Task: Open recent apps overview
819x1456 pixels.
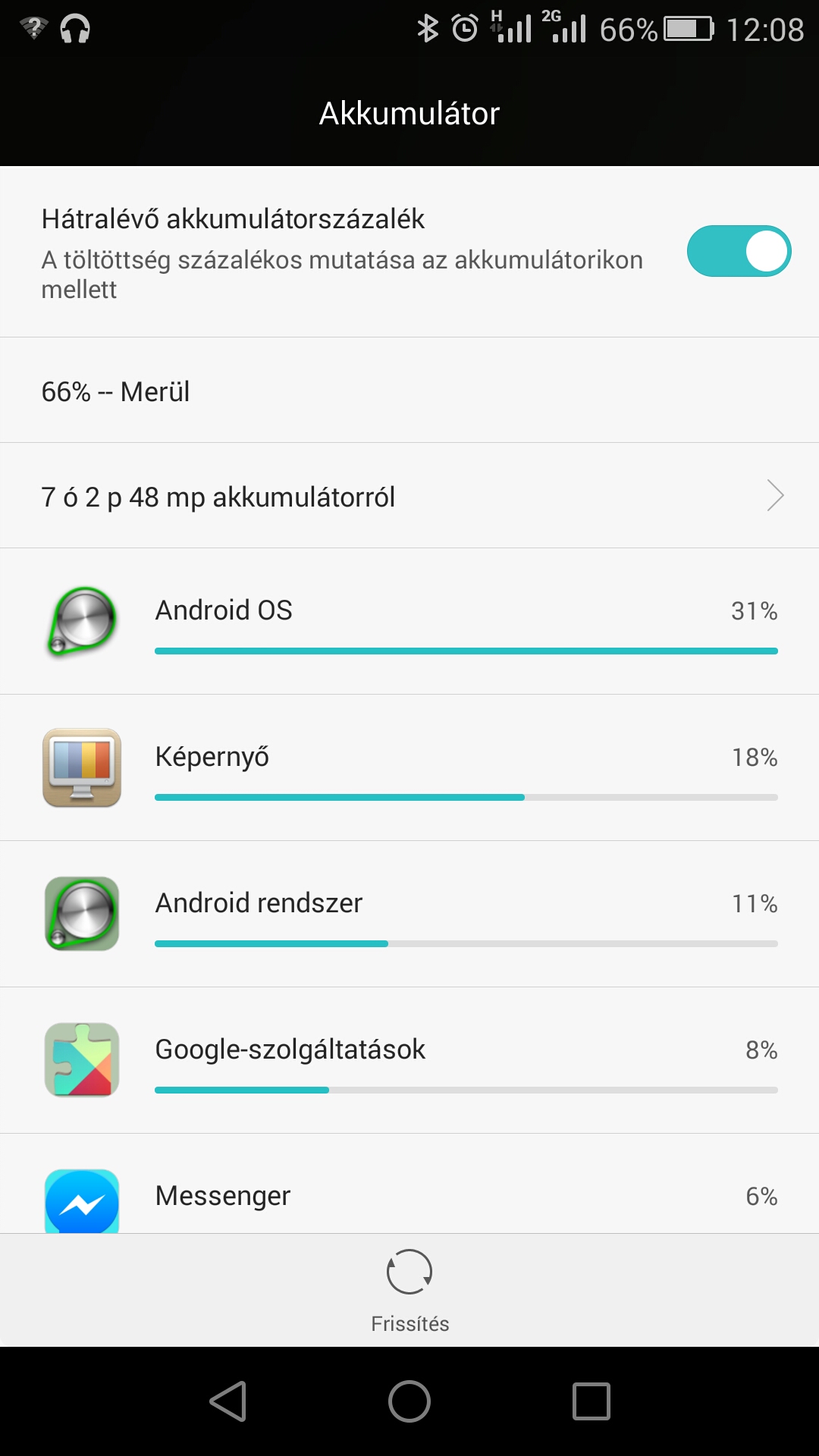Action: click(x=591, y=1401)
